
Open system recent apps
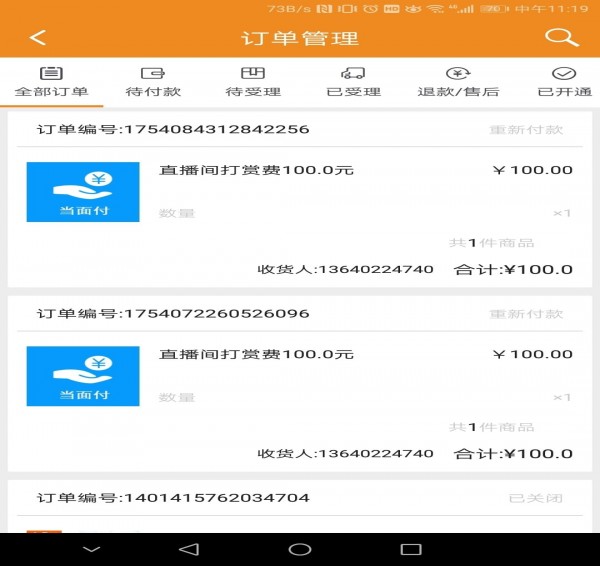[411, 549]
